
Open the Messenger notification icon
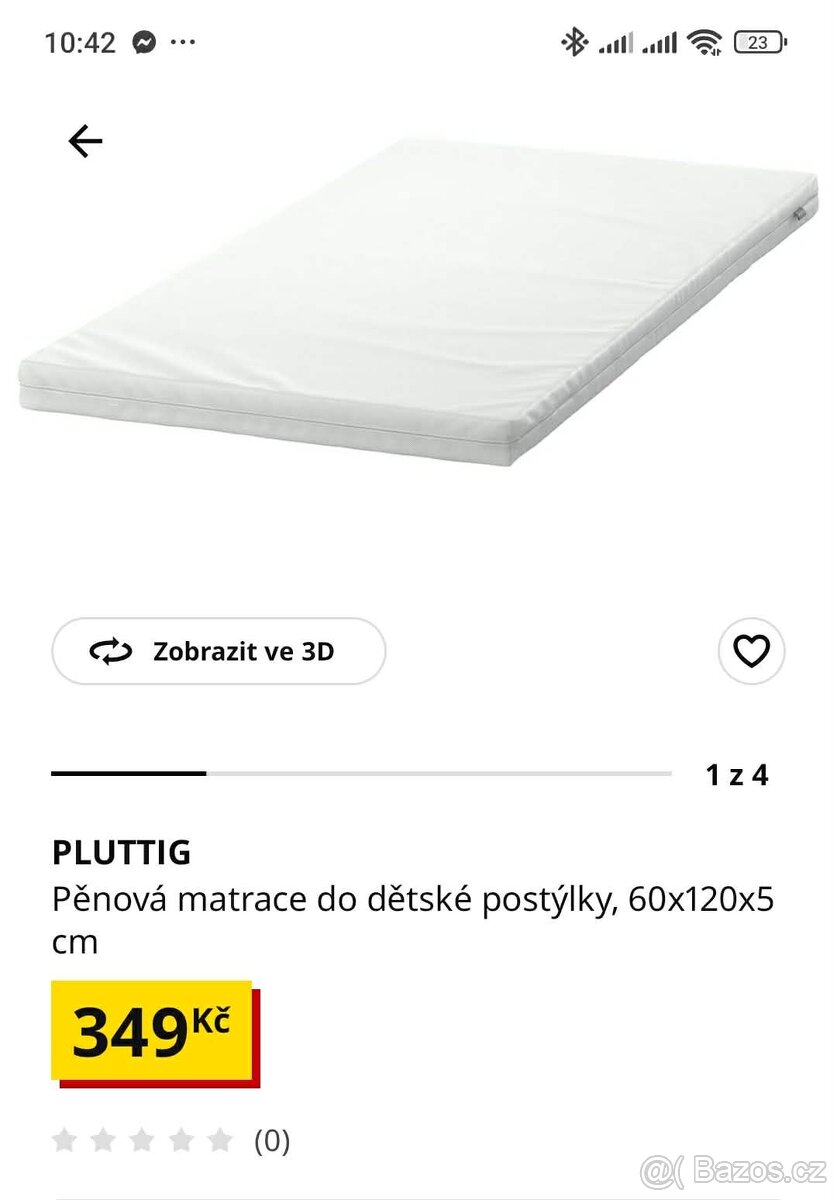pos(143,41)
